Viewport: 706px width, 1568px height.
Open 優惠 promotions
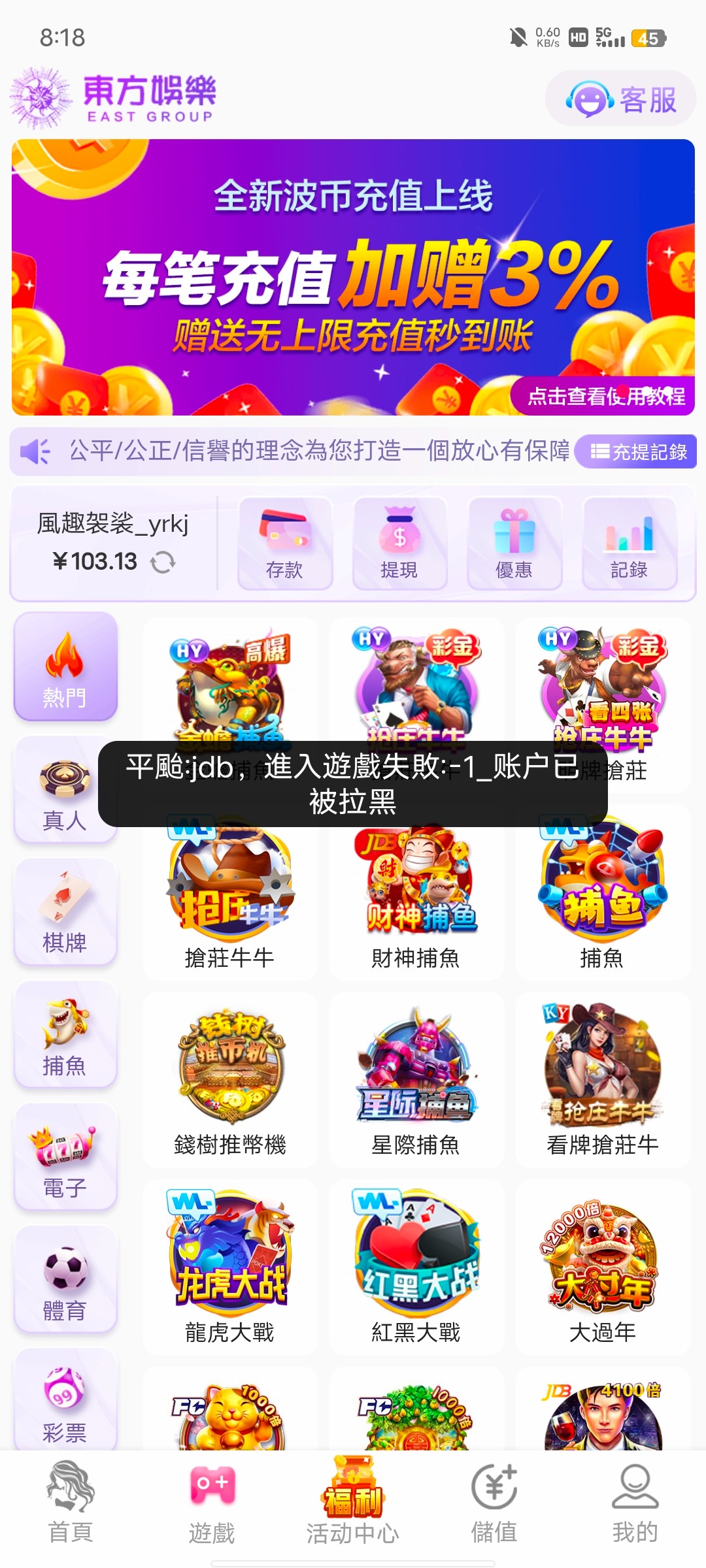514,544
